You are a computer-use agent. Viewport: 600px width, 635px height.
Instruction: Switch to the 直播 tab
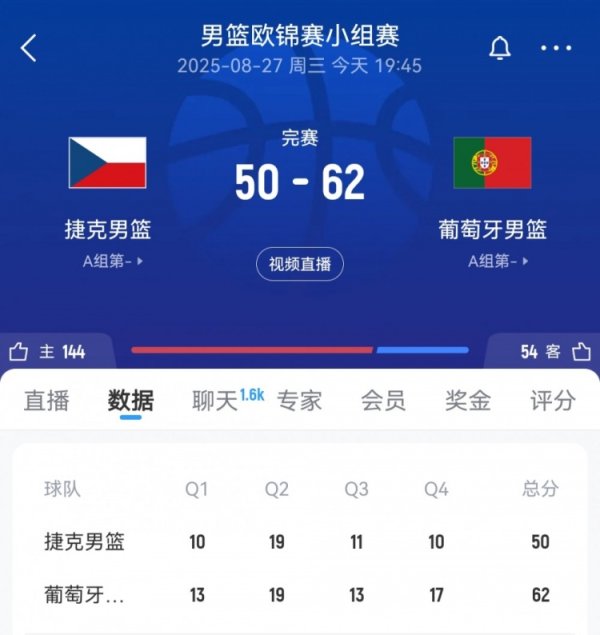coord(47,401)
